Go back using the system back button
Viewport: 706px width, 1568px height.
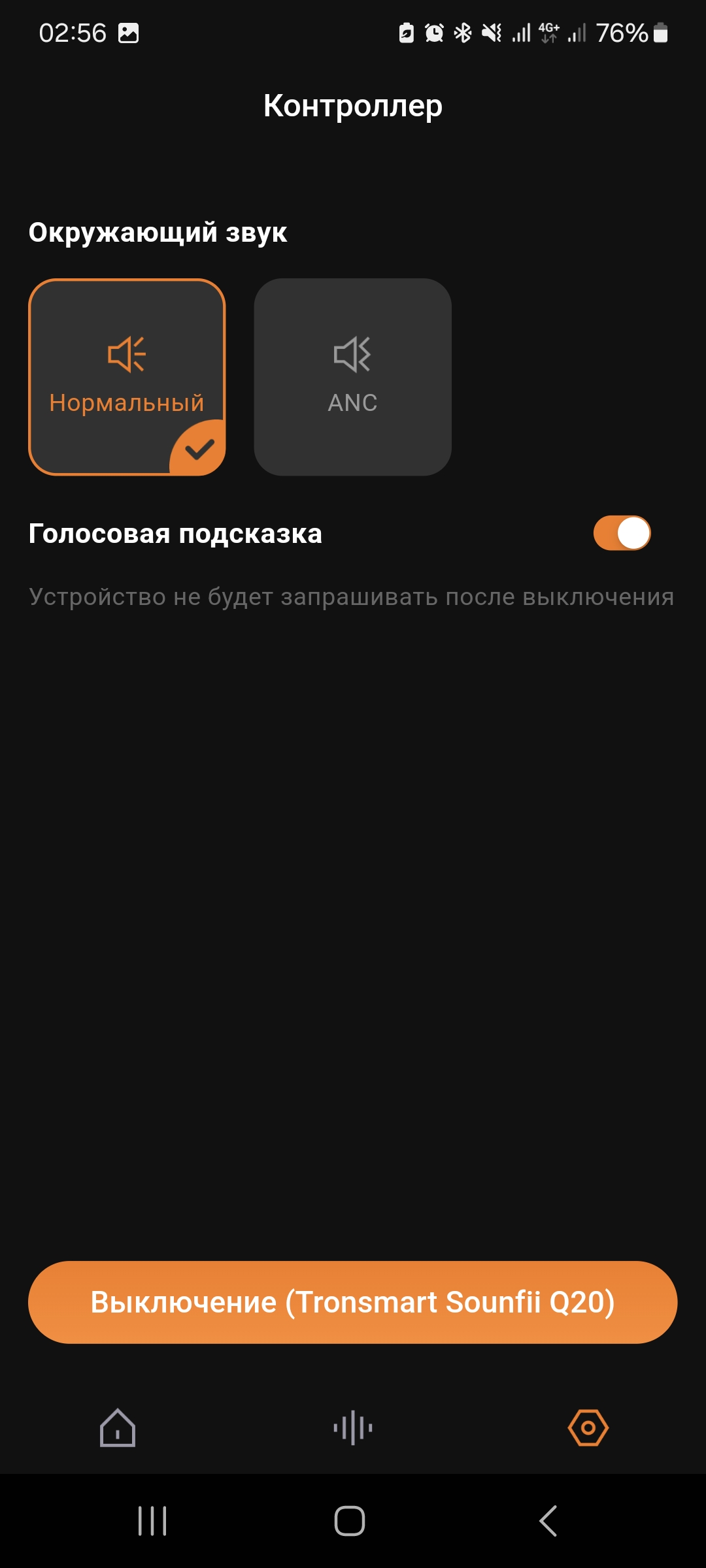tap(548, 1521)
